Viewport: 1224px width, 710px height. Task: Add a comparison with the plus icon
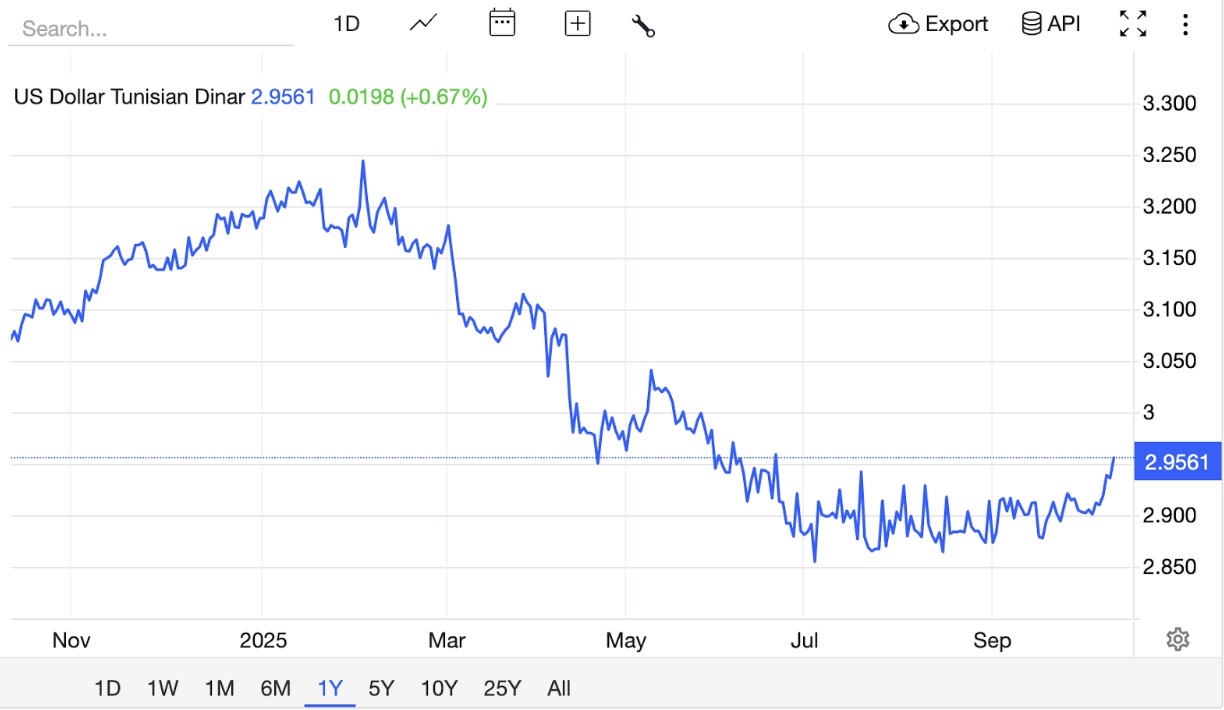tap(578, 24)
